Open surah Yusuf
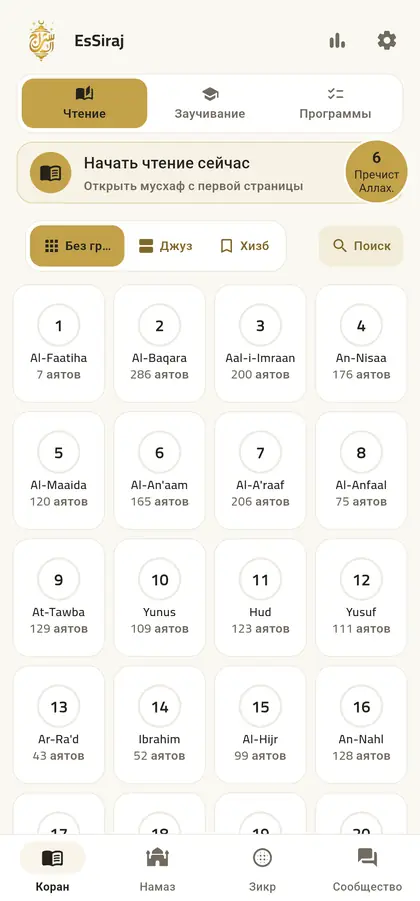This screenshot has width=420, height=901. (361, 598)
